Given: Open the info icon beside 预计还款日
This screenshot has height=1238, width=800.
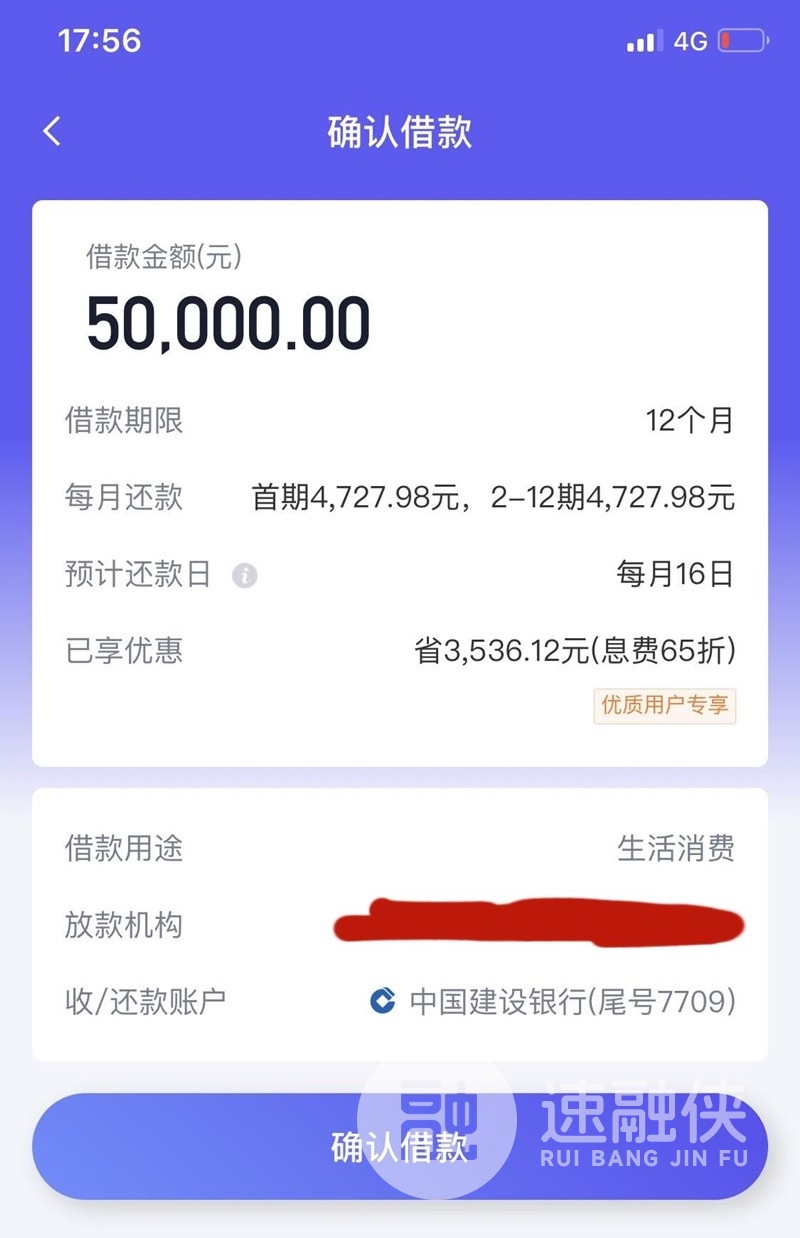Looking at the screenshot, I should (x=245, y=576).
